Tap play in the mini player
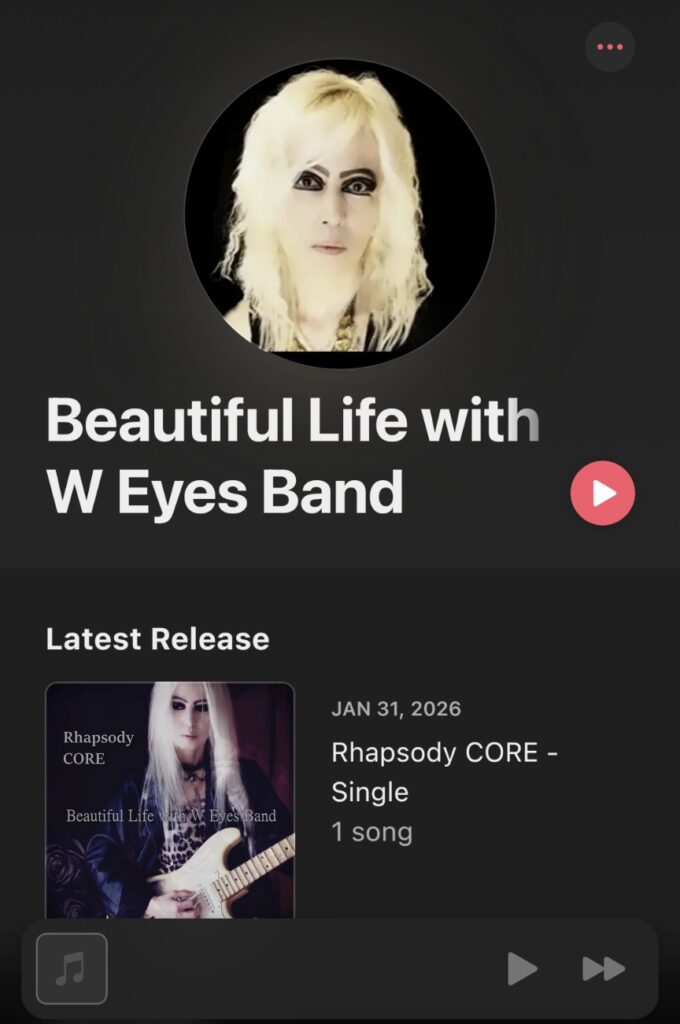The width and height of the screenshot is (680, 1024). pos(521,968)
